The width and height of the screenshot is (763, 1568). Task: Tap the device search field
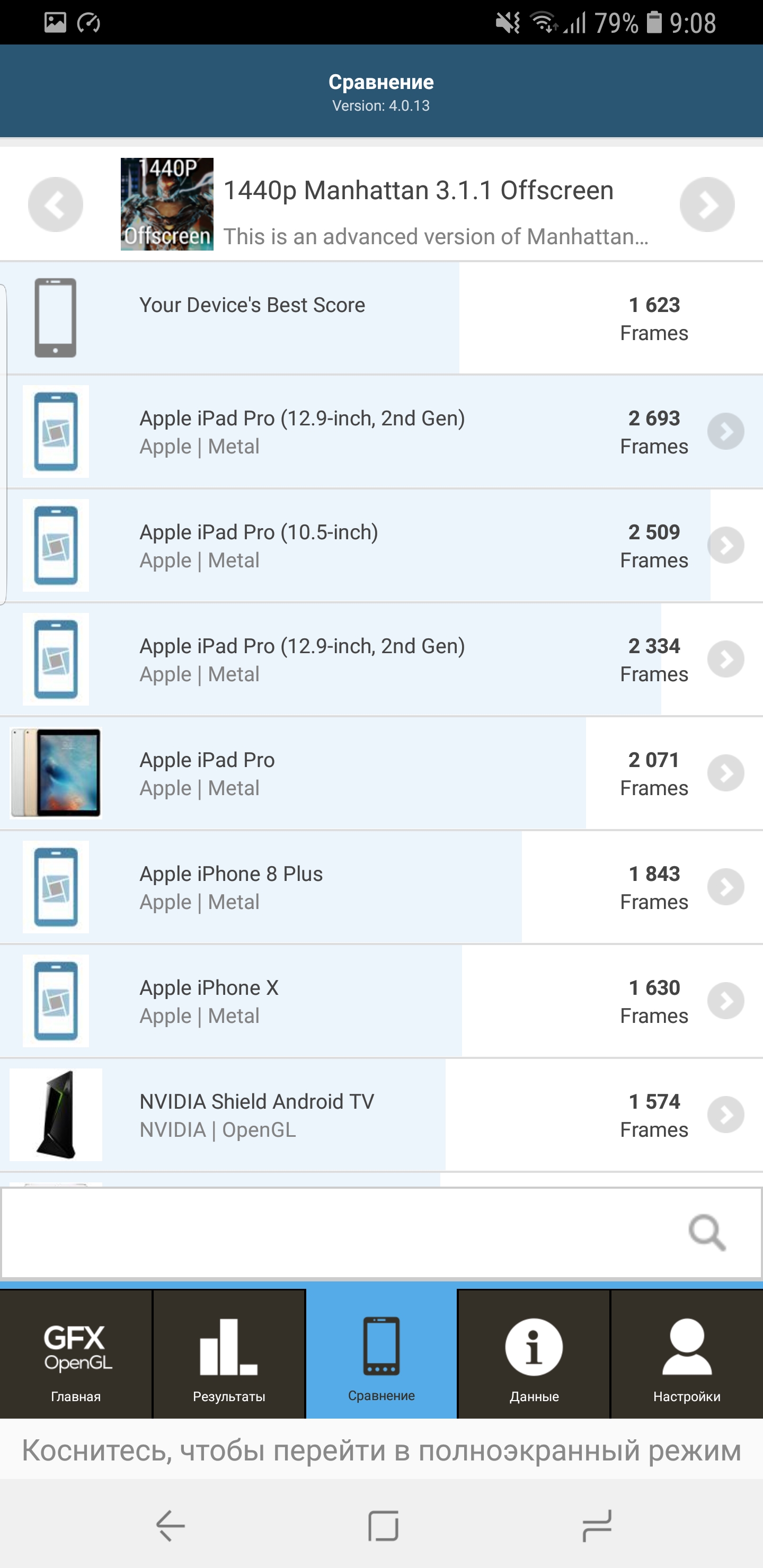click(341, 1233)
